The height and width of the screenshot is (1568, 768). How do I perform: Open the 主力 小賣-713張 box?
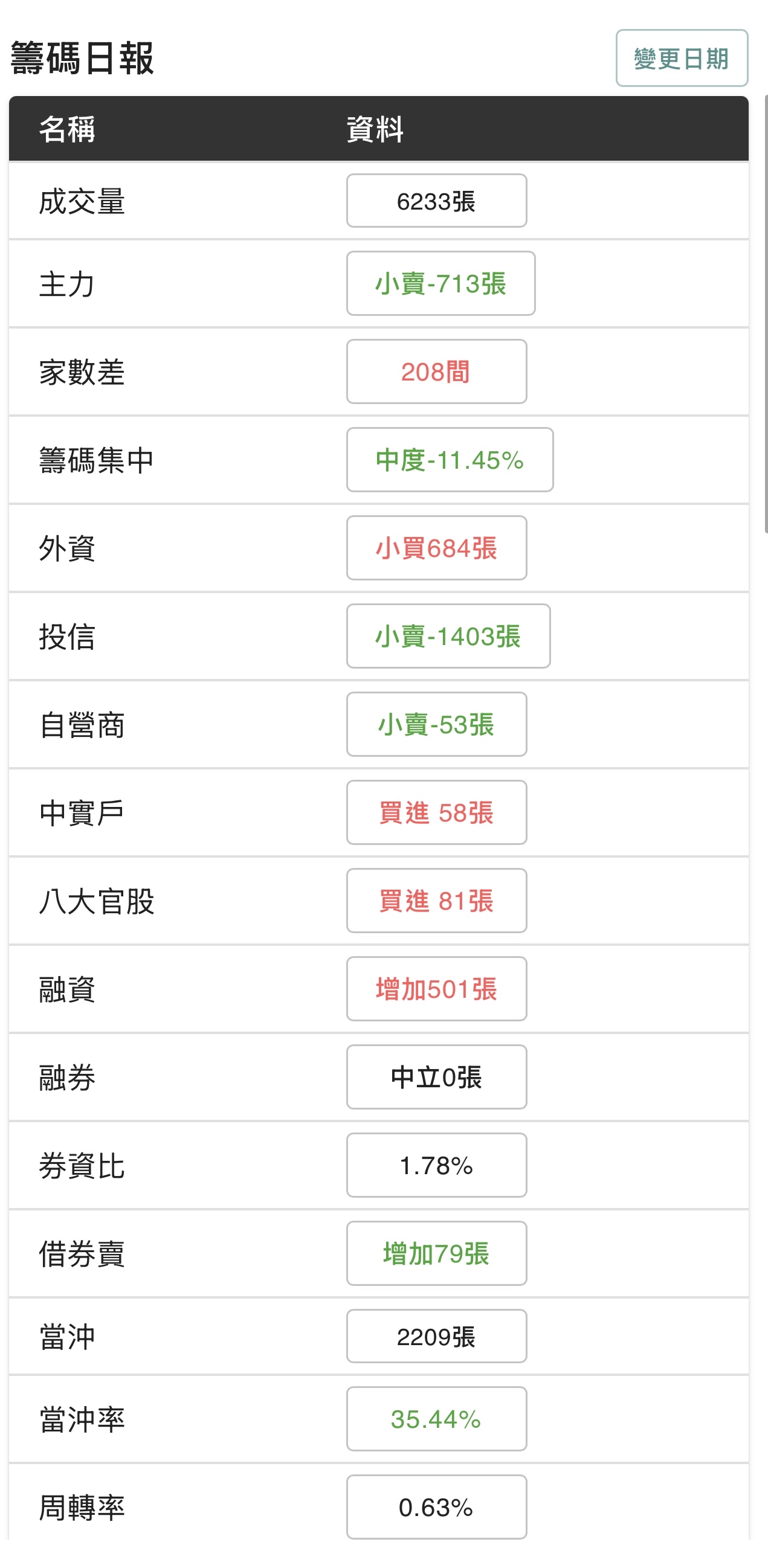(x=440, y=284)
